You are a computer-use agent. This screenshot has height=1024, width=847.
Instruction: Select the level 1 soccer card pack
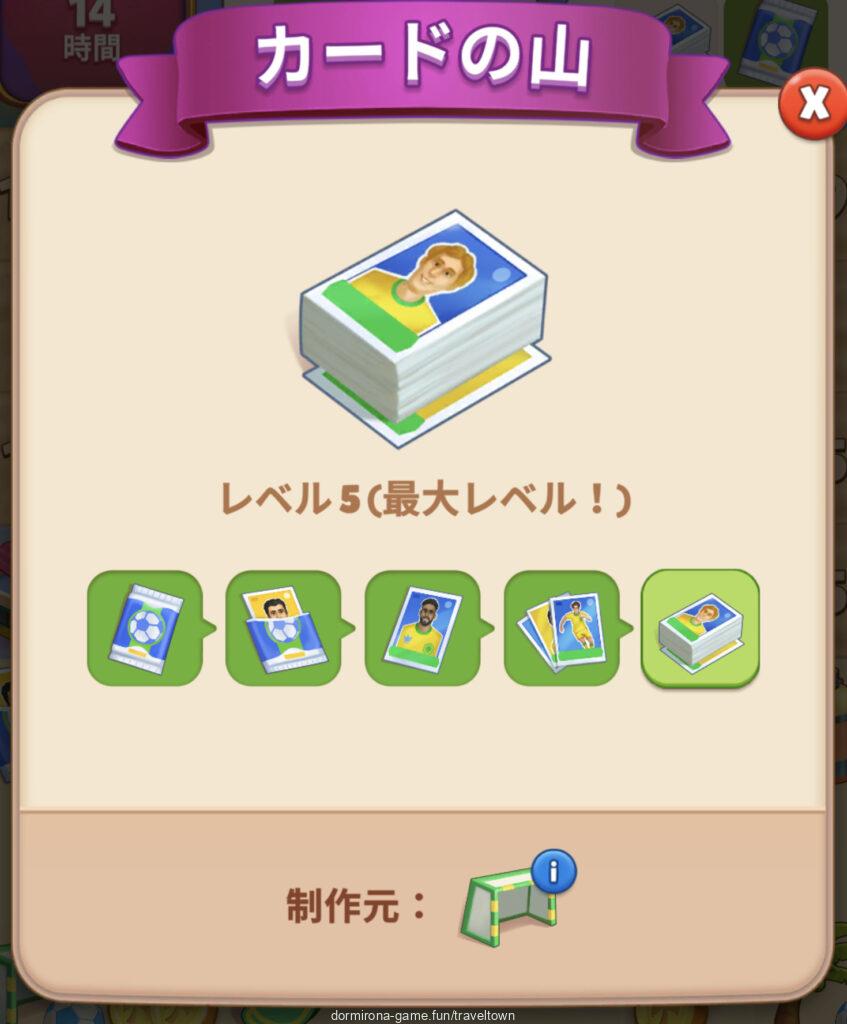pos(145,627)
